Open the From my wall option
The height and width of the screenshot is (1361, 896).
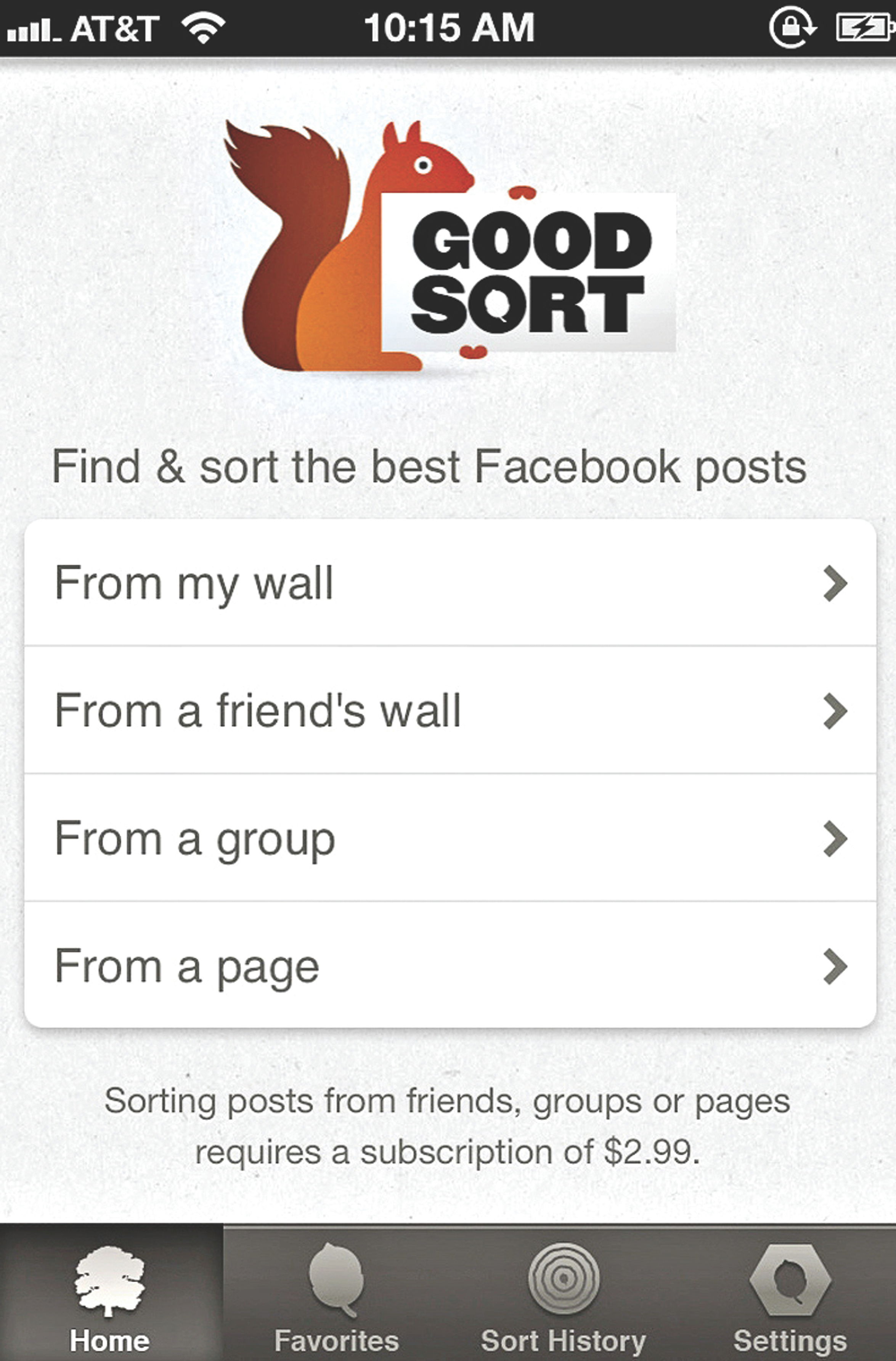[450, 583]
